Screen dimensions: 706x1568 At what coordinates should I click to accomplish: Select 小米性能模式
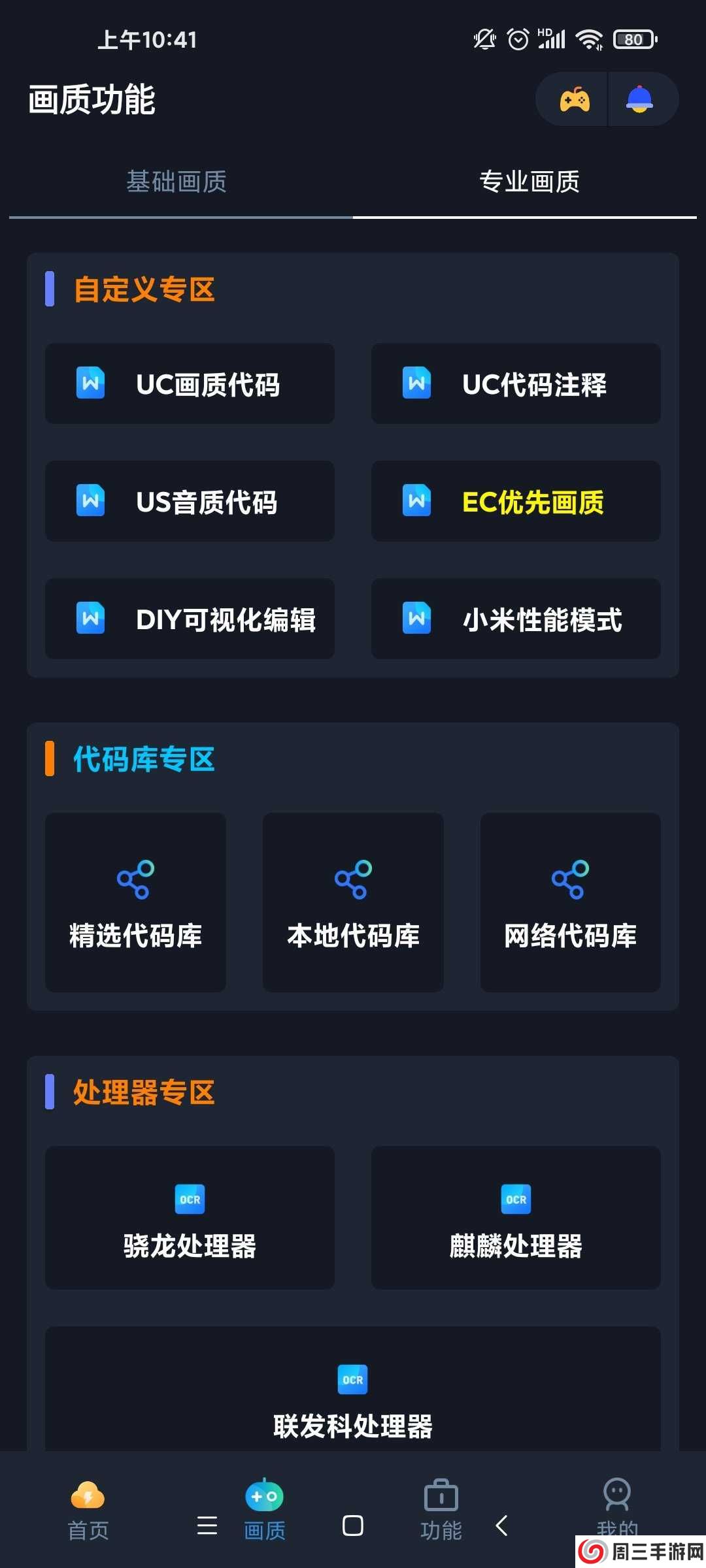515,619
